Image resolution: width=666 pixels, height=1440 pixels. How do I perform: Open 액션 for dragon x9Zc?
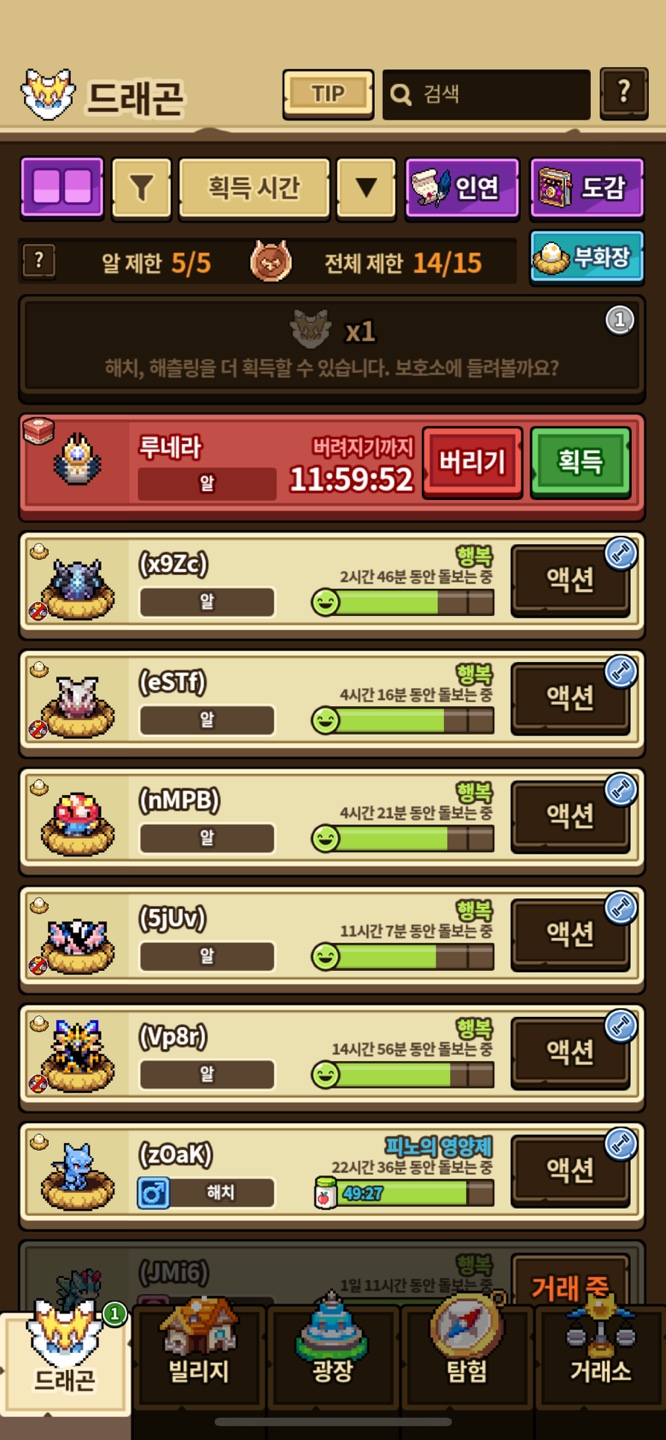point(570,580)
